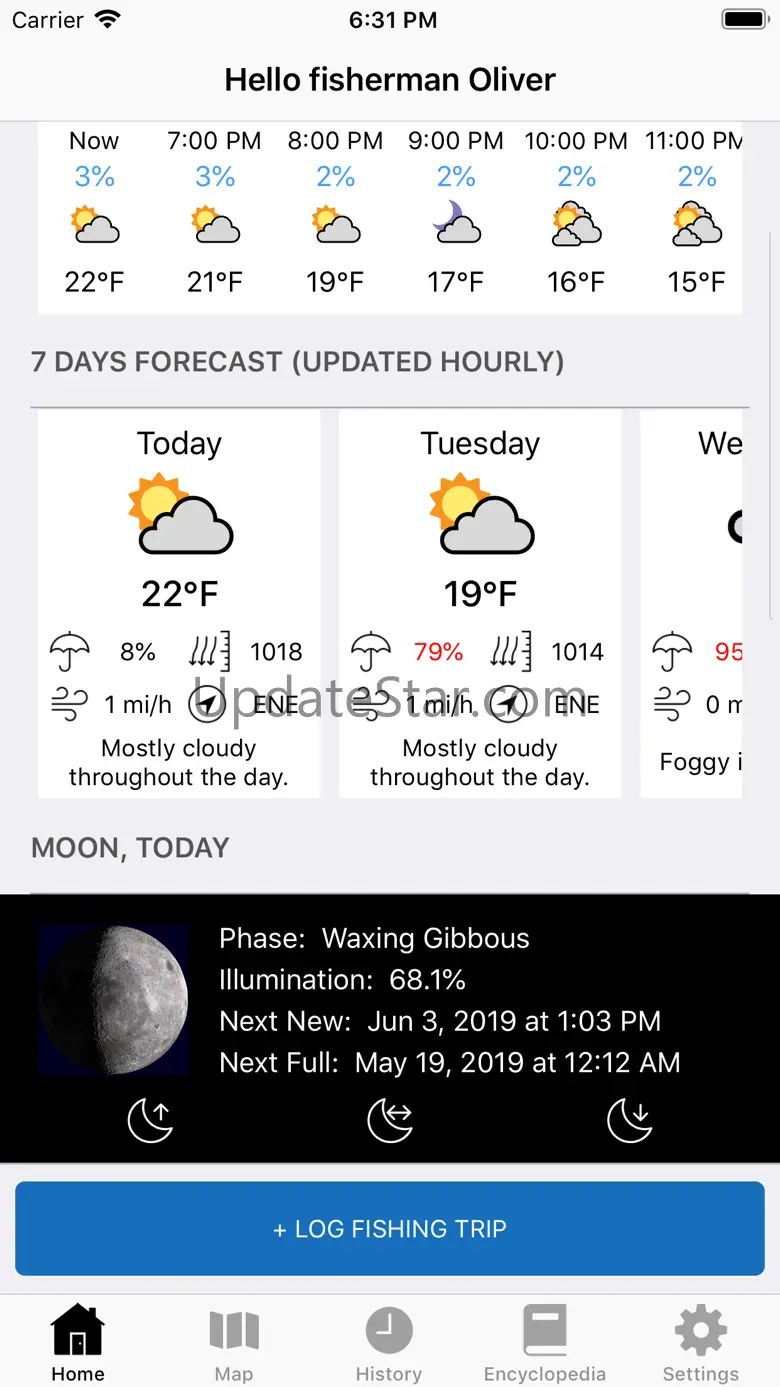The width and height of the screenshot is (780, 1387).
Task: Select the Home tab
Action: pos(78,1343)
